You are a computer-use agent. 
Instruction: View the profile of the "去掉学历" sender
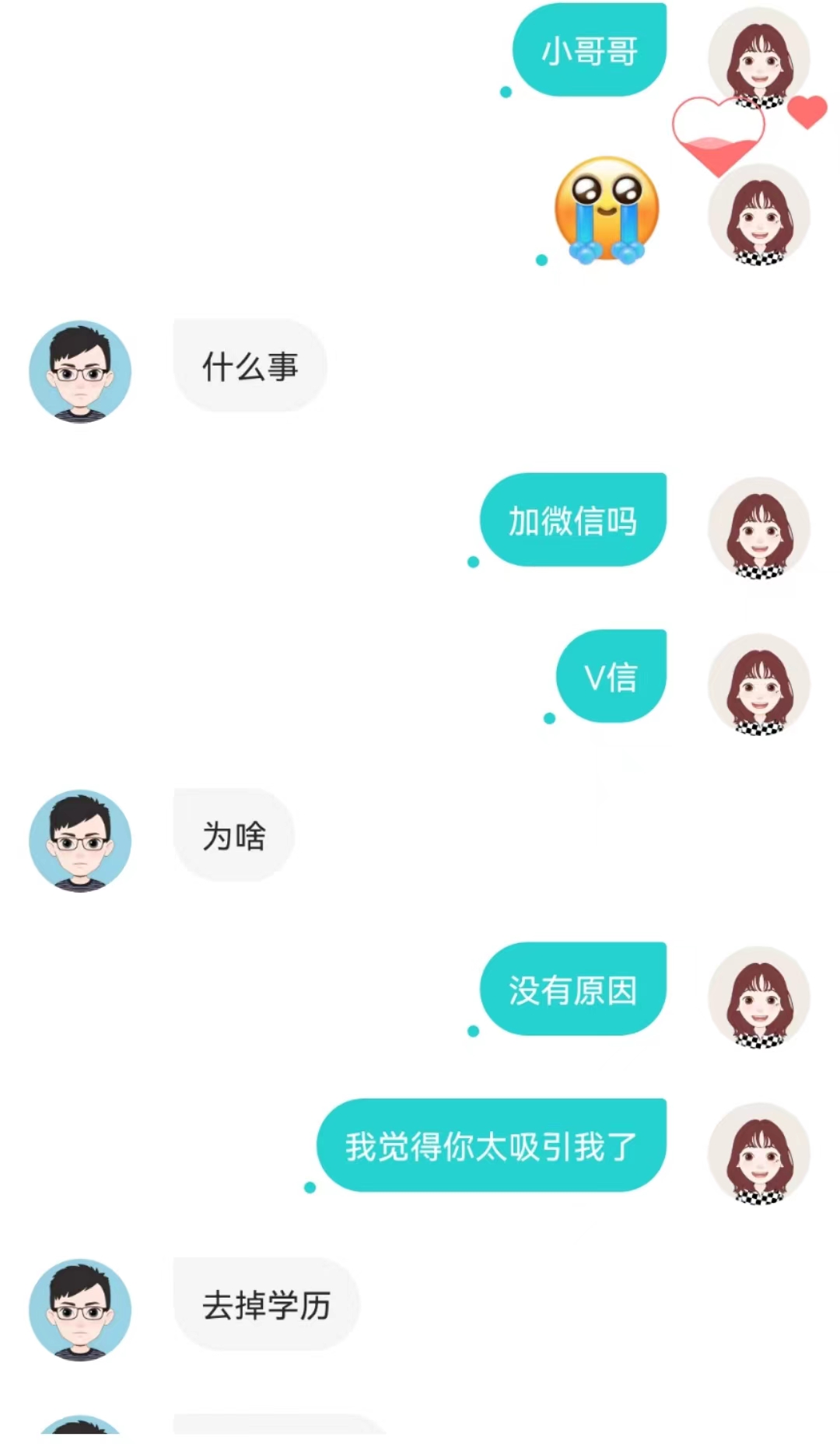[x=80, y=1309]
